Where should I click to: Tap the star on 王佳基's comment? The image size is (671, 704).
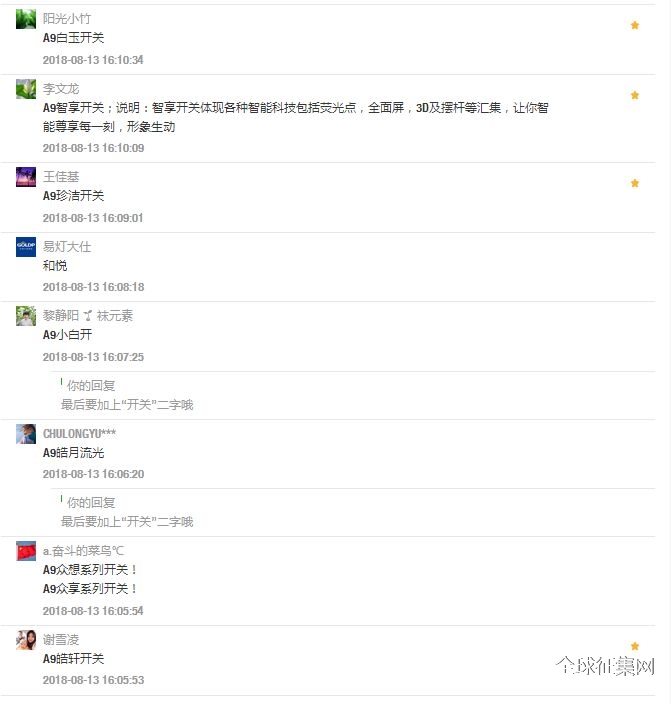pyautogui.click(x=634, y=183)
